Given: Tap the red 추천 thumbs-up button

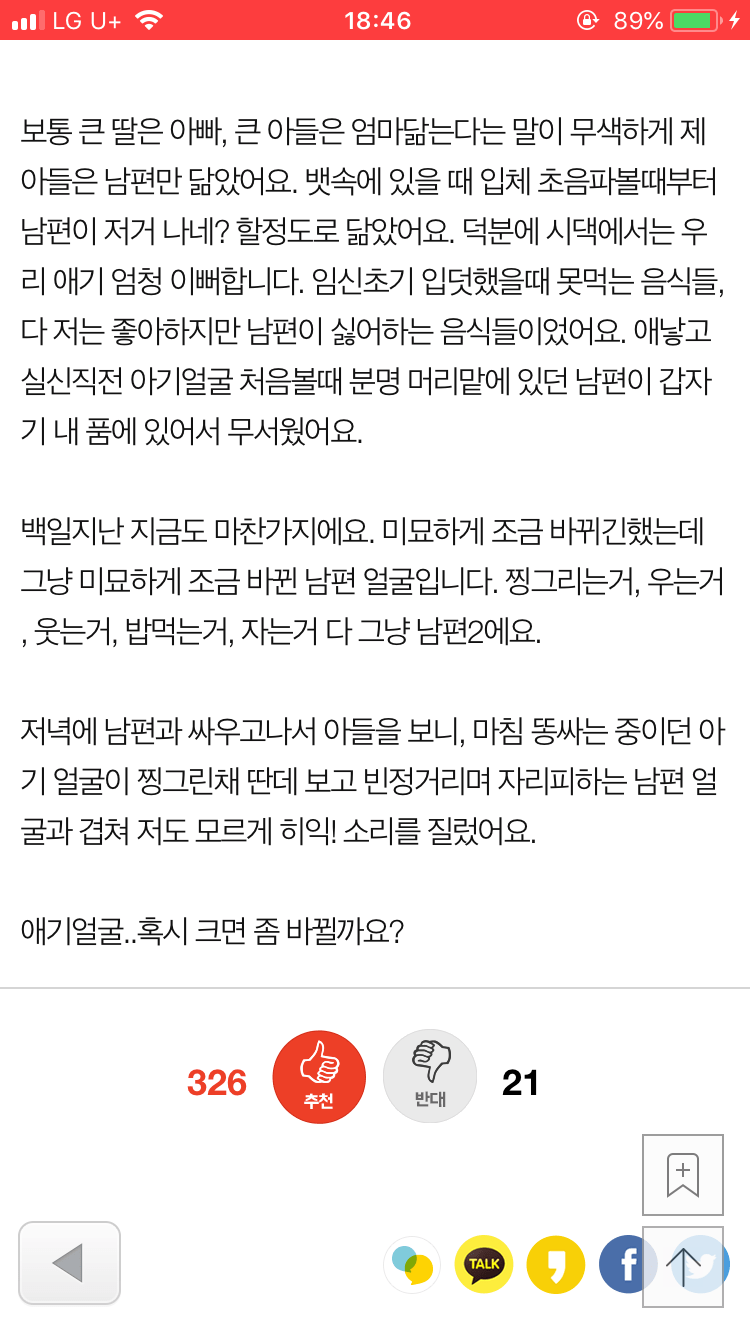Looking at the screenshot, I should tap(320, 1077).
